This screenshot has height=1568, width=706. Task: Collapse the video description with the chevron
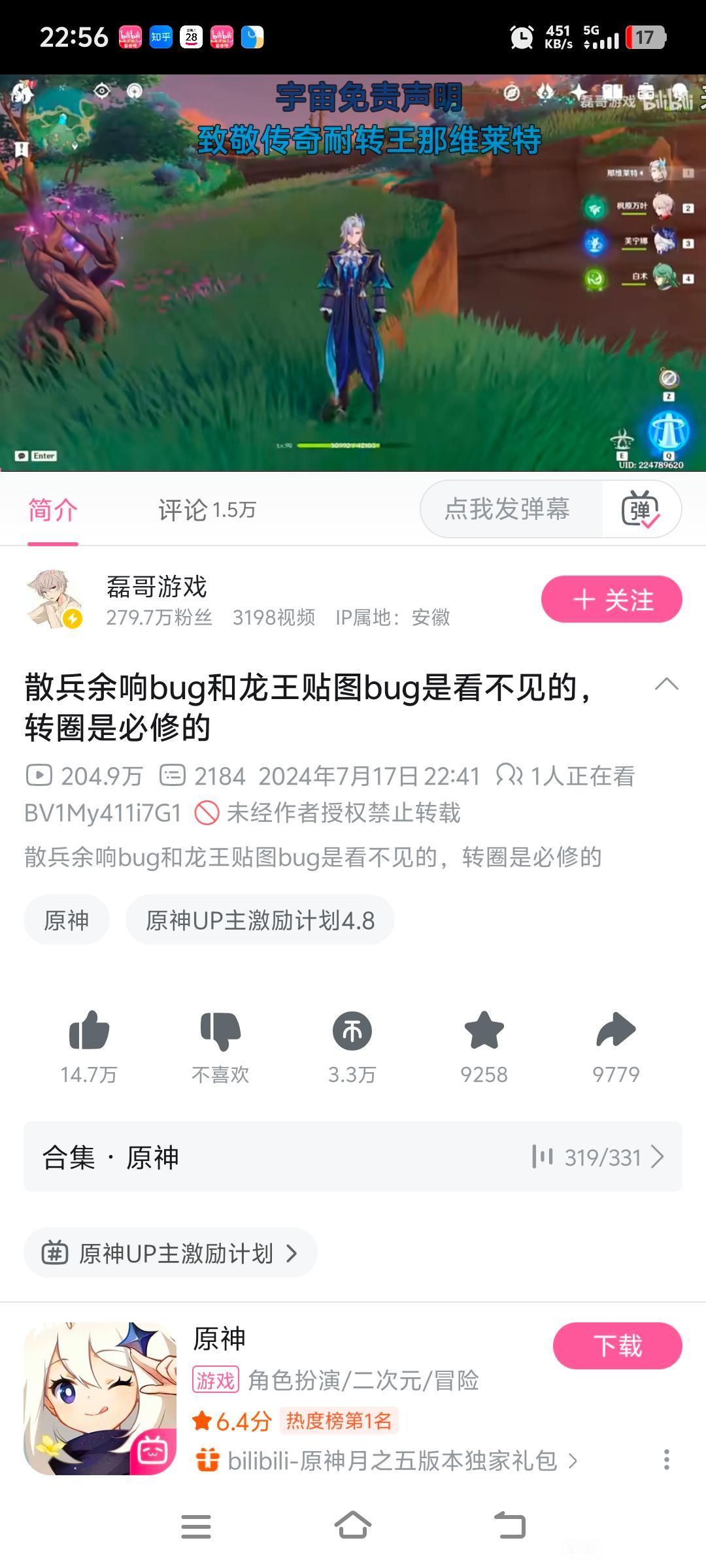(x=667, y=684)
